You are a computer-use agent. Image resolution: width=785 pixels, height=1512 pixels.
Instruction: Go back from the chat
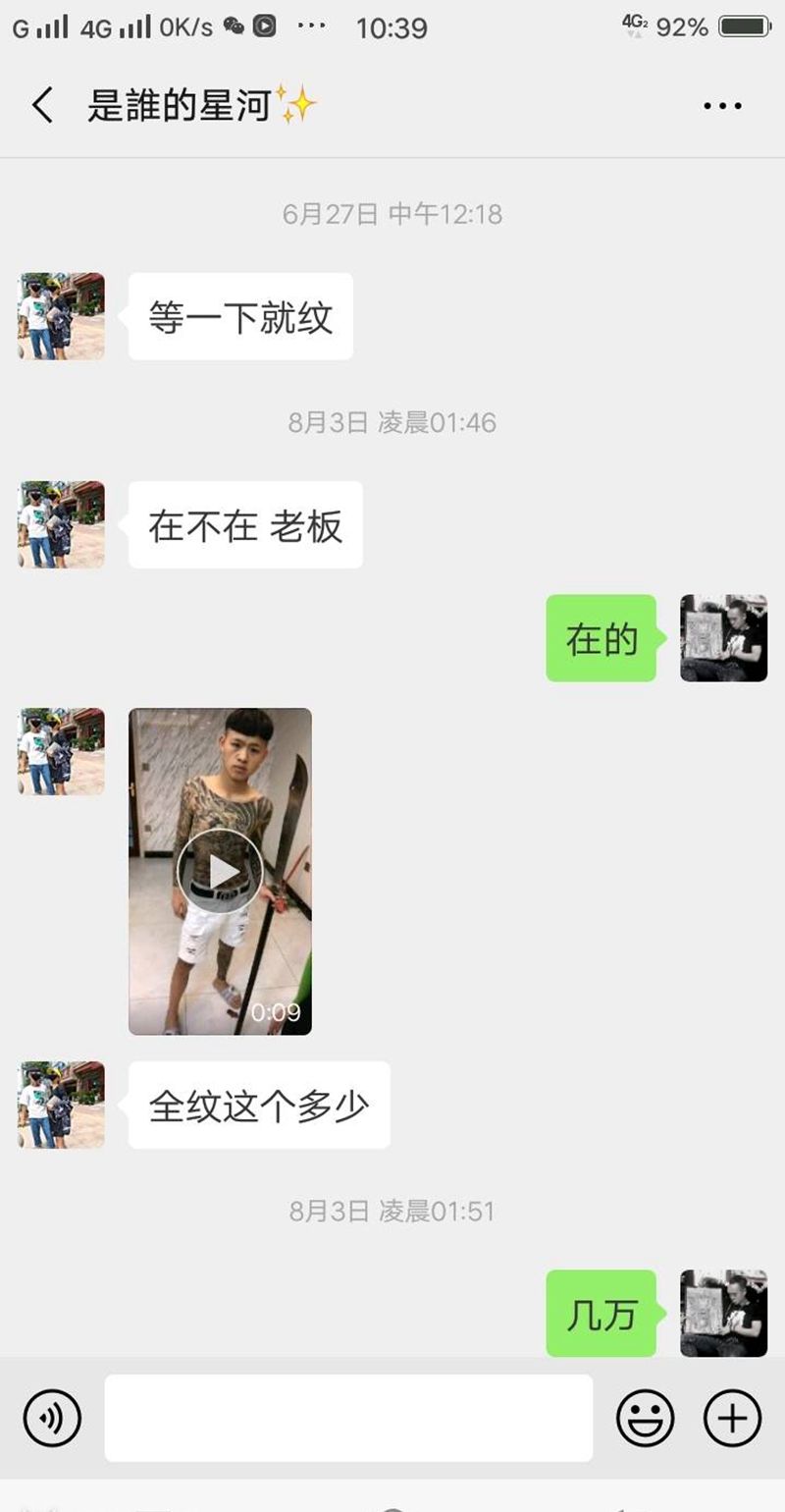(42, 105)
